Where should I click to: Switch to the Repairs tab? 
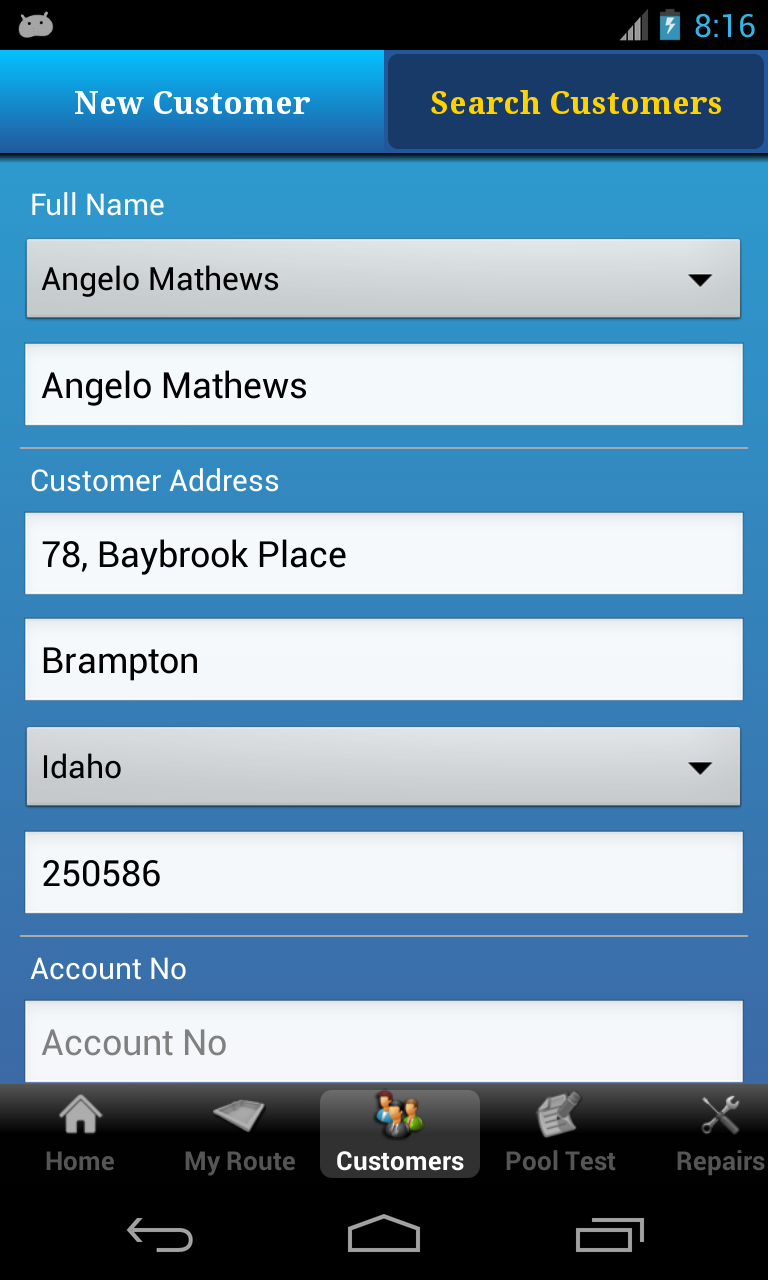coord(719,1134)
